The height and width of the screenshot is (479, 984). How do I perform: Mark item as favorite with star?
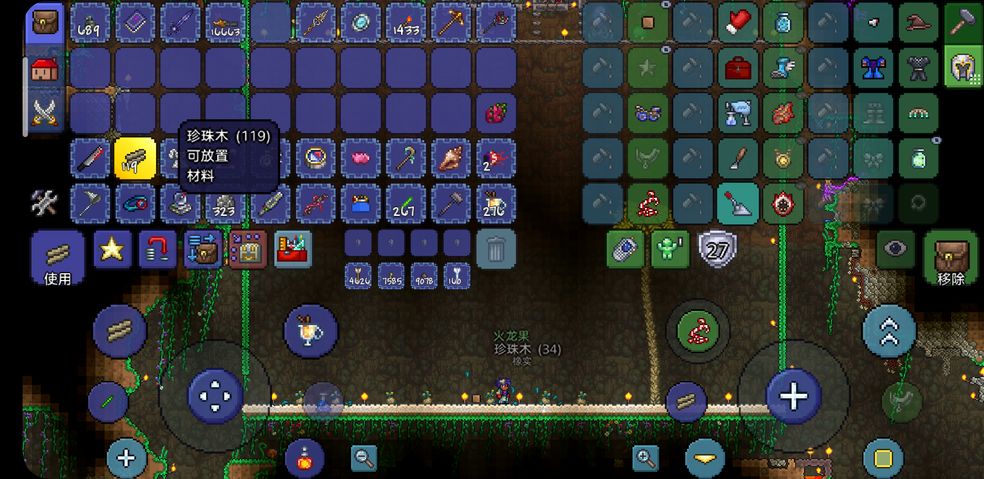pyautogui.click(x=113, y=250)
